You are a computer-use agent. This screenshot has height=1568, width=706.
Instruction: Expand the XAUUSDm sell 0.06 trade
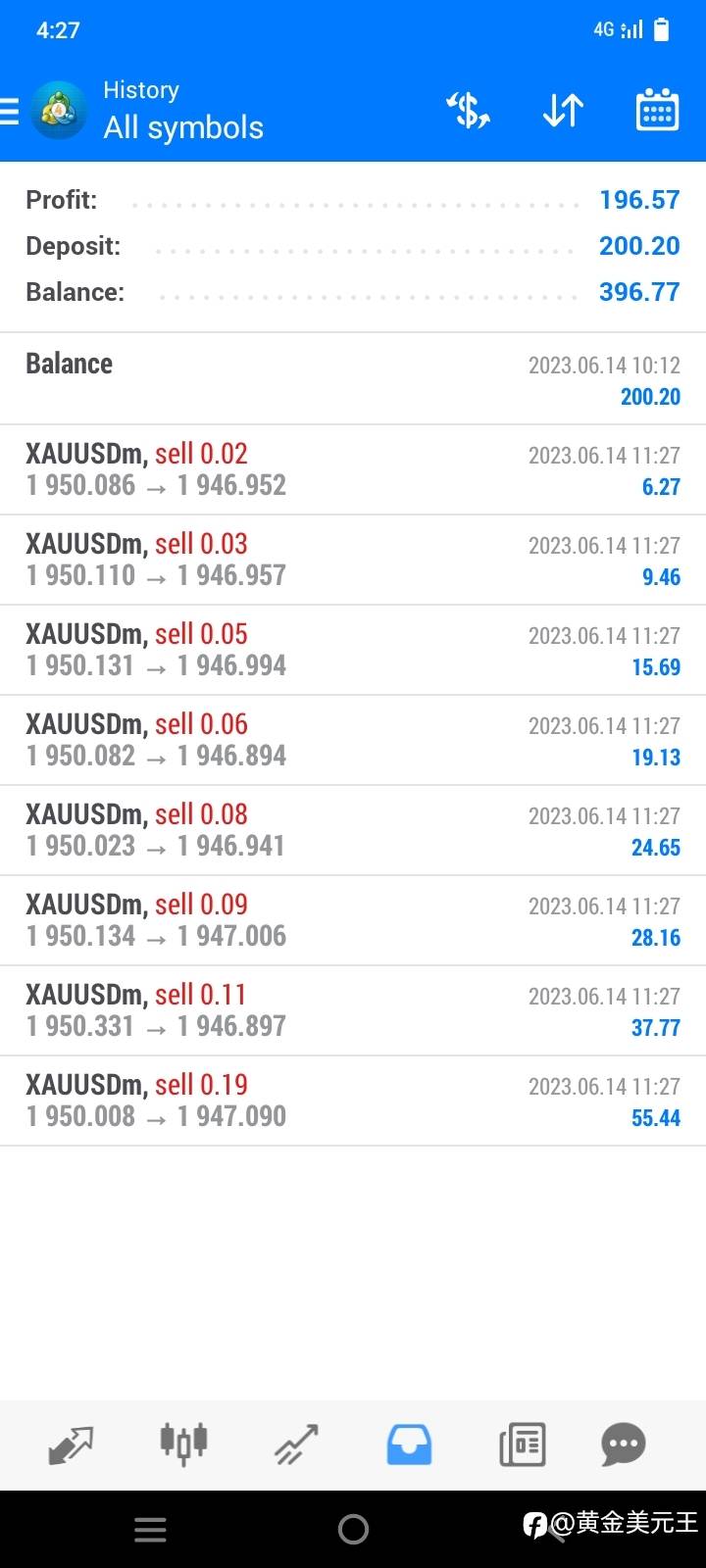click(x=353, y=740)
